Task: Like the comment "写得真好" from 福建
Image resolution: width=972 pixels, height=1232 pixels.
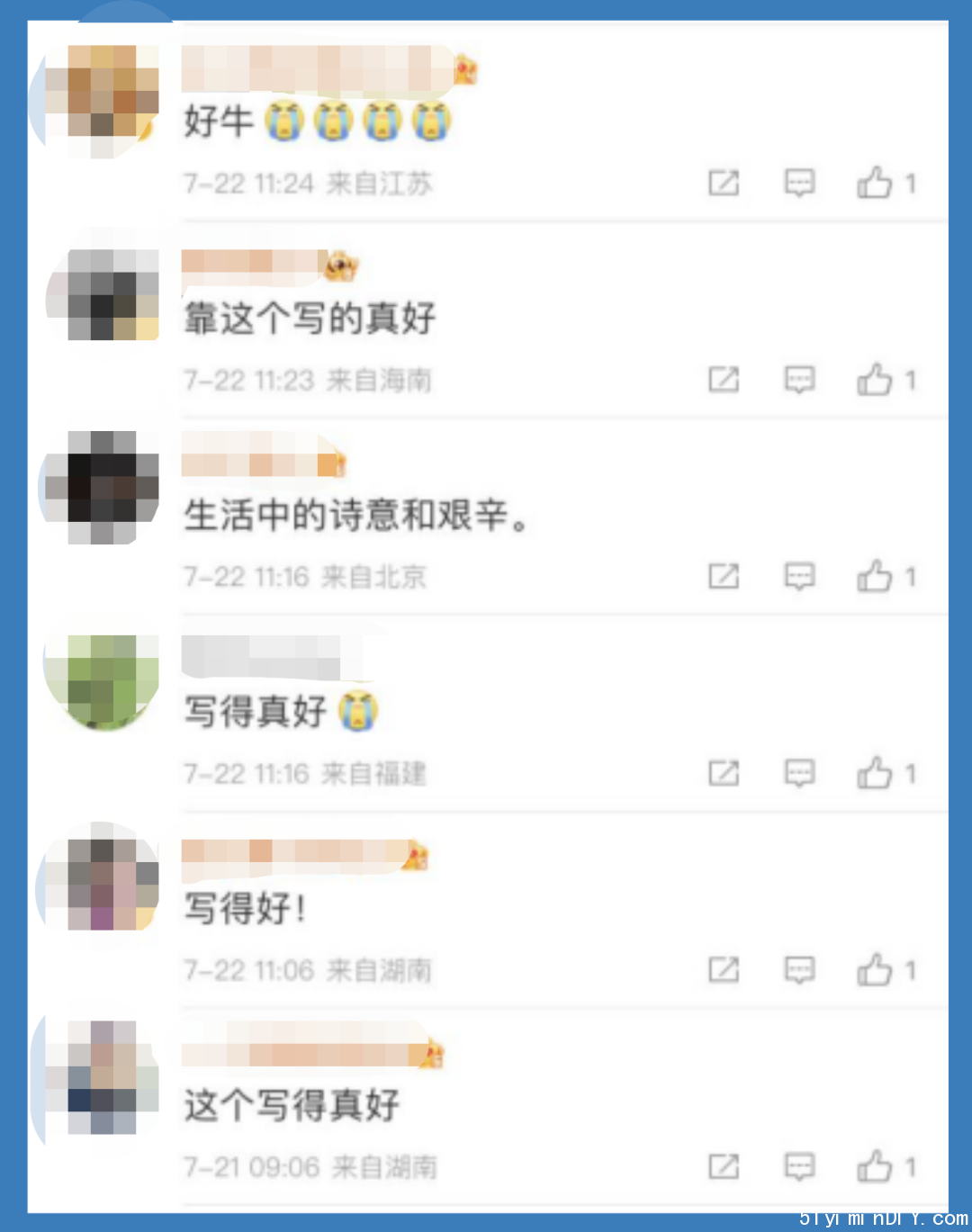Action: [874, 772]
